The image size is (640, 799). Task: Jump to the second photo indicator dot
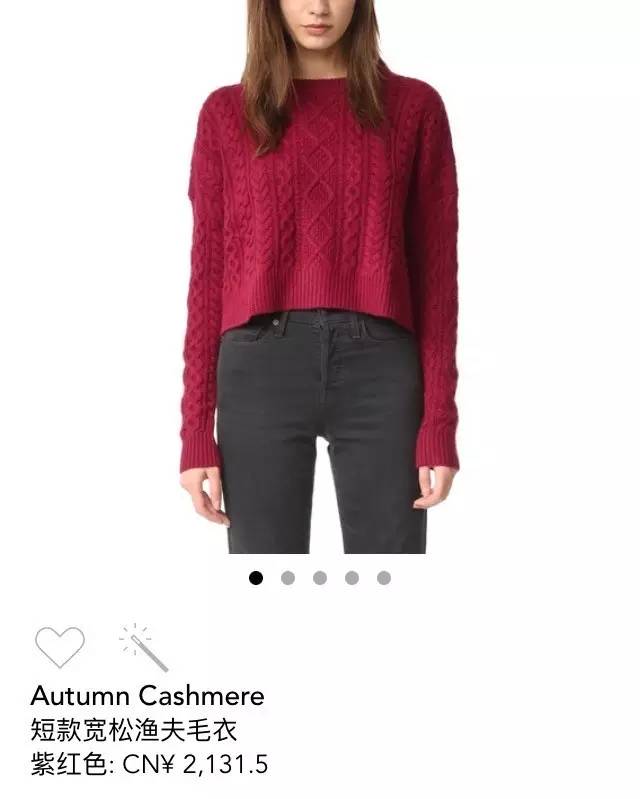(x=288, y=578)
